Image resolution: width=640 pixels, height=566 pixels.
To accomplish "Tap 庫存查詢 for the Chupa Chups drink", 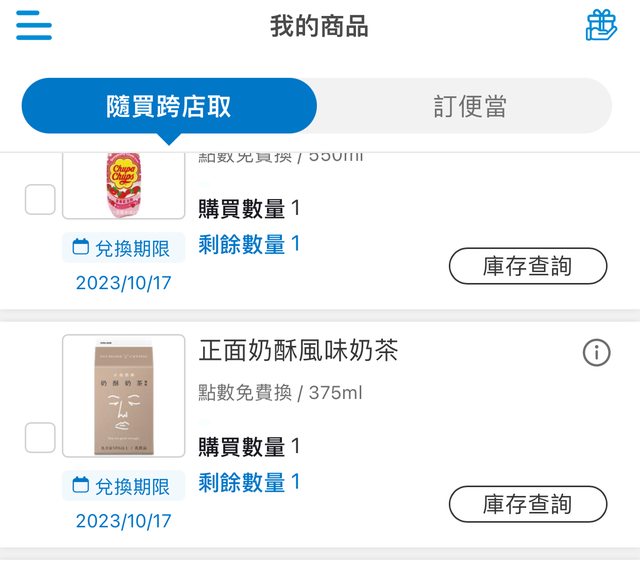I will click(528, 266).
